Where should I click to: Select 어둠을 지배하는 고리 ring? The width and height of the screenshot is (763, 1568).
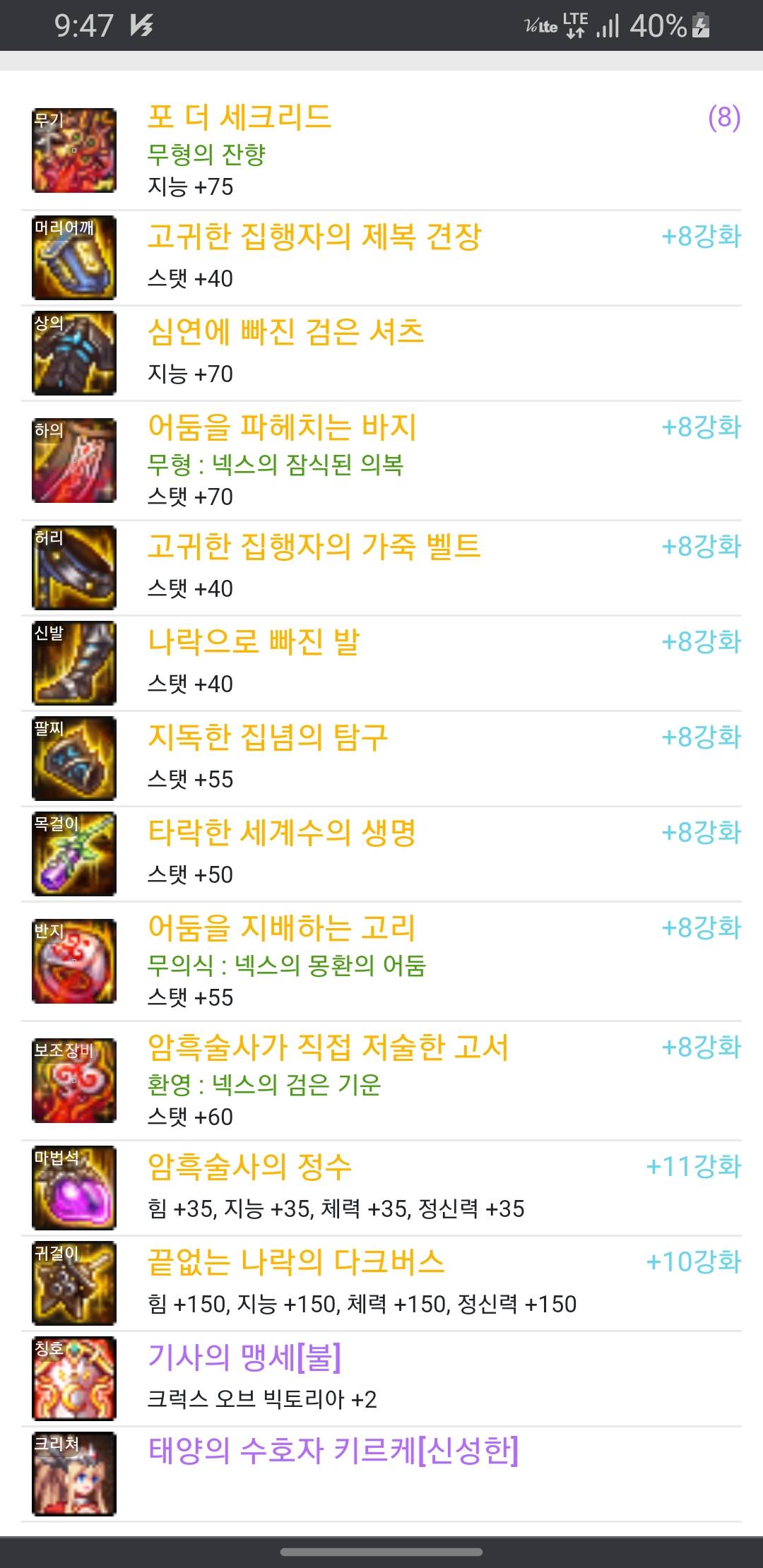point(282,928)
